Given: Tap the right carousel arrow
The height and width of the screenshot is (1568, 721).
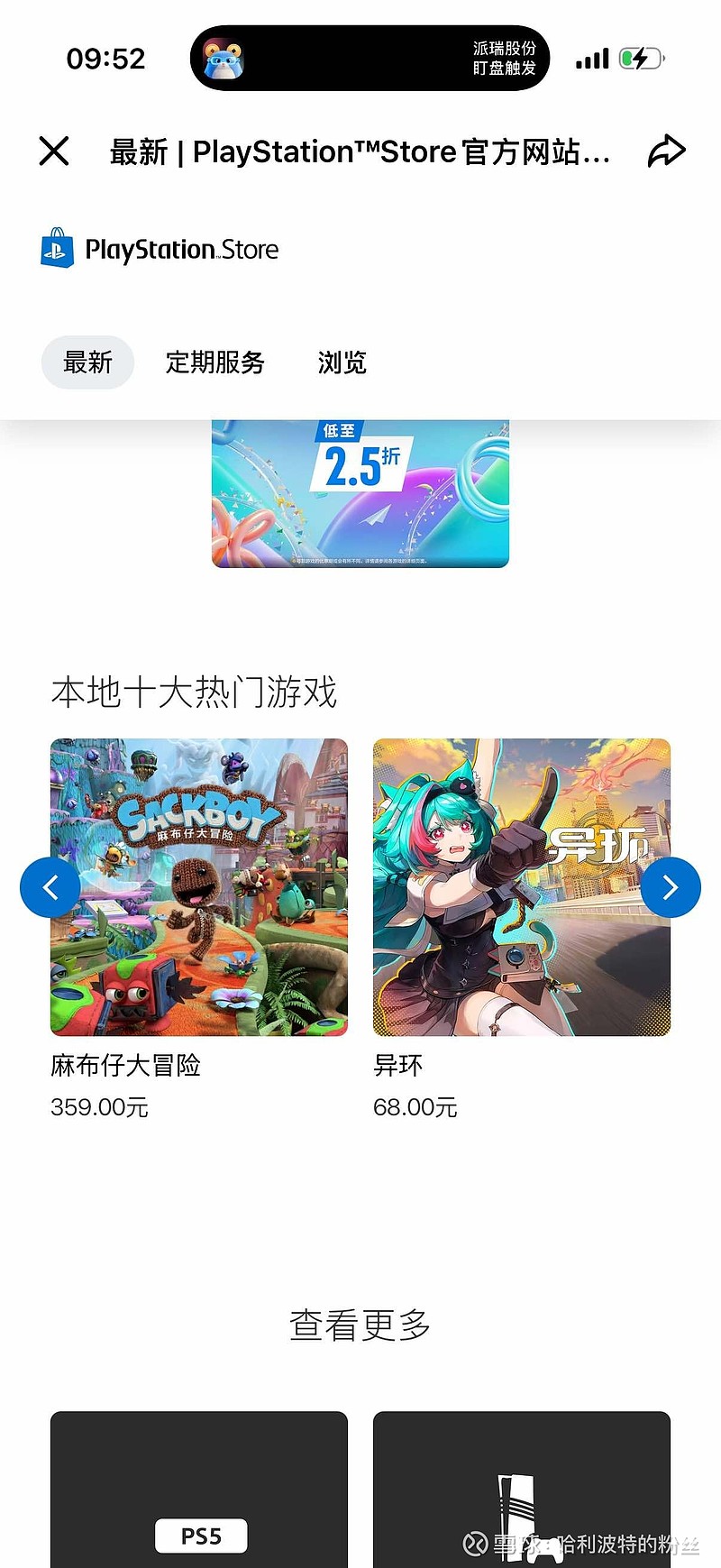Looking at the screenshot, I should click(671, 887).
